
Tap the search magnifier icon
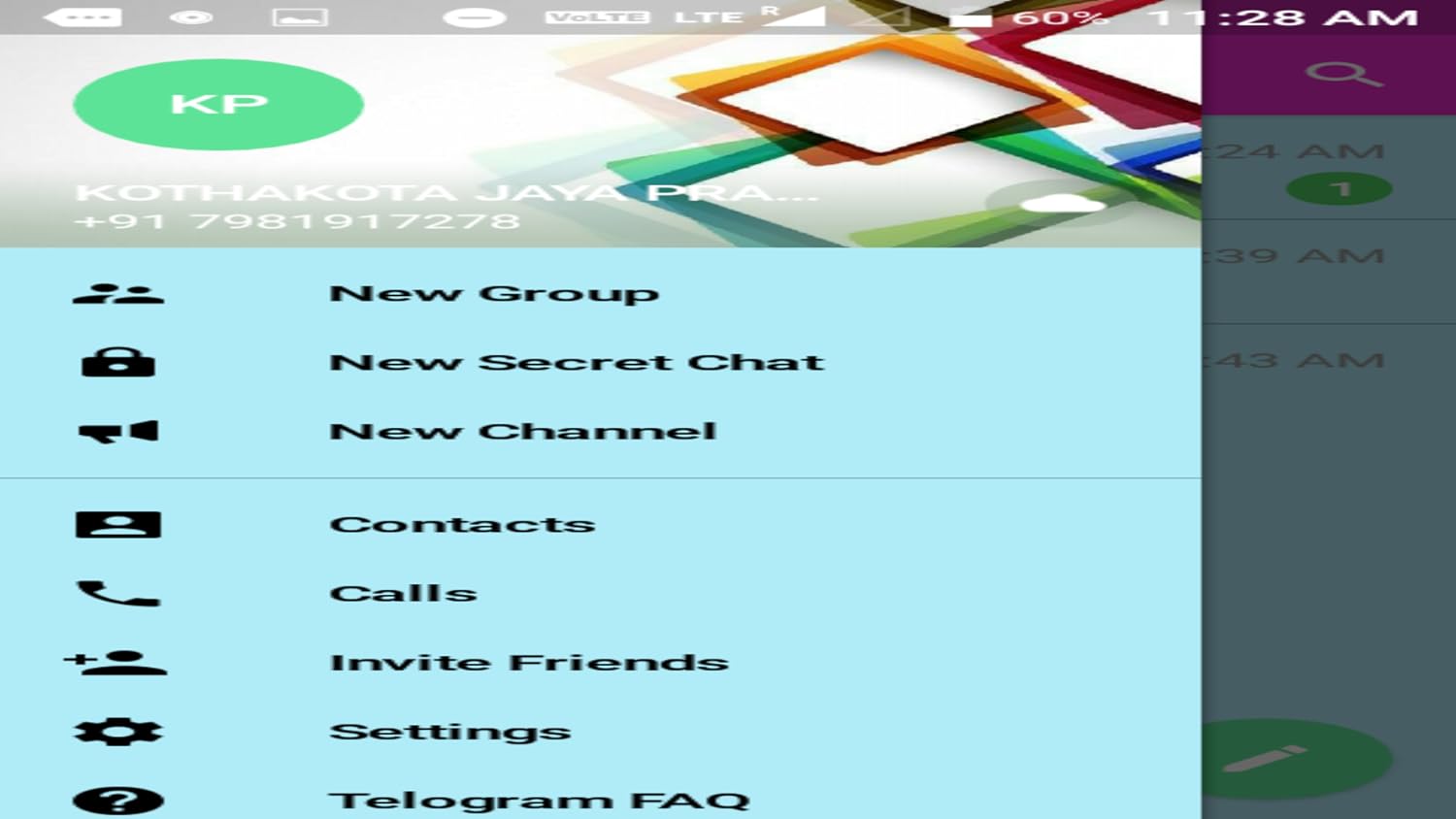[x=1342, y=74]
